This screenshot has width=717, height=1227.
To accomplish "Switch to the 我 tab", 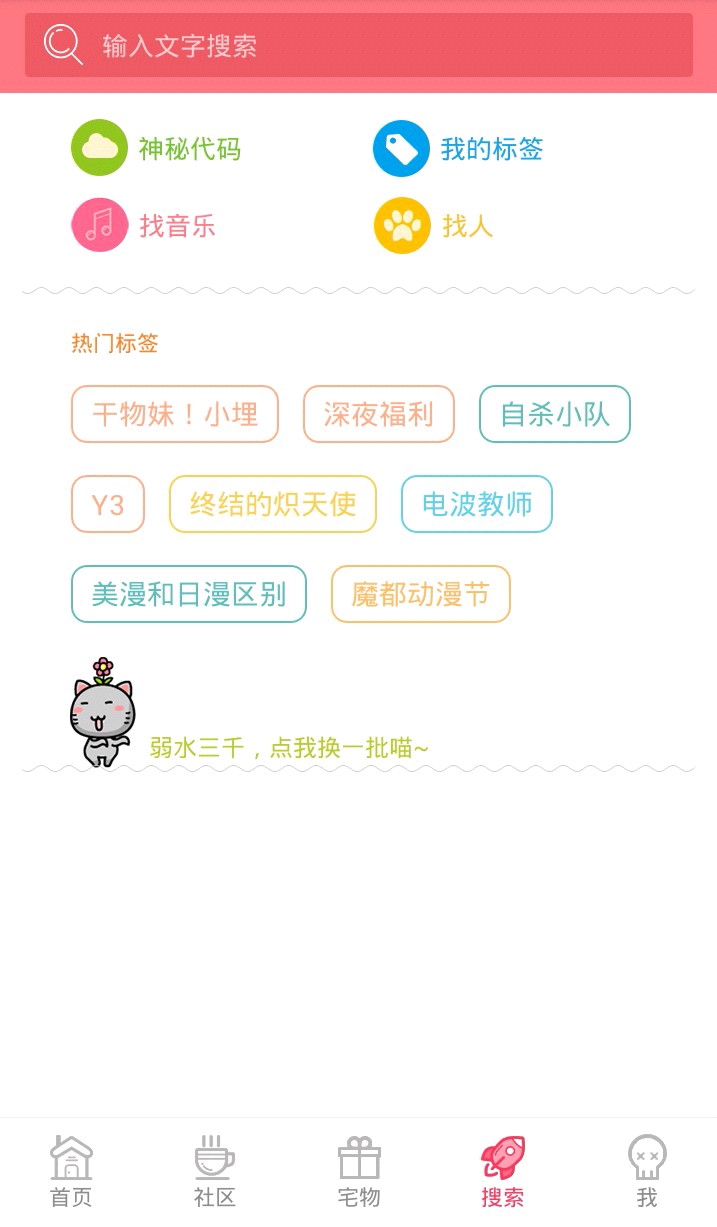I will click(x=647, y=1172).
